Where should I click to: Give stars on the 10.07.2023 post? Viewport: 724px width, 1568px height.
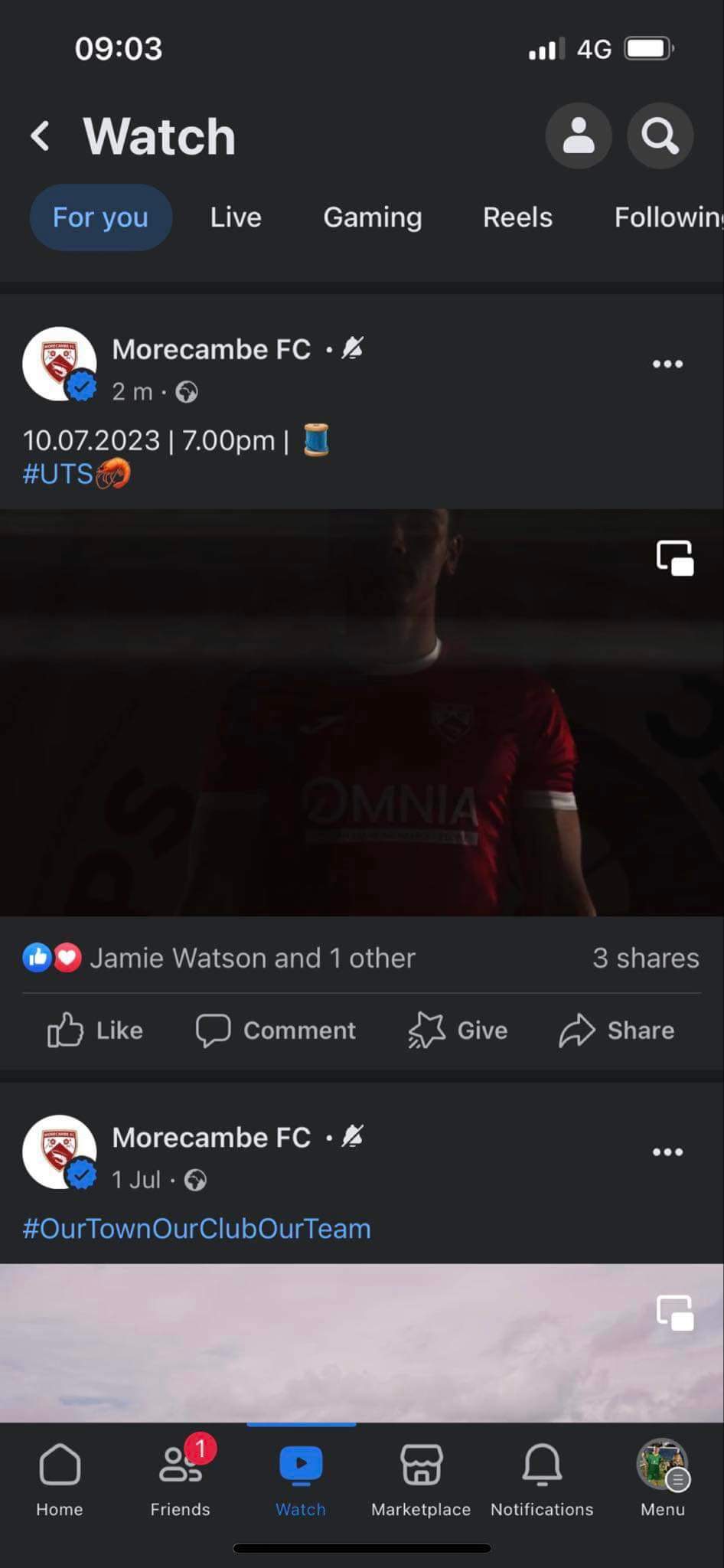point(458,1030)
